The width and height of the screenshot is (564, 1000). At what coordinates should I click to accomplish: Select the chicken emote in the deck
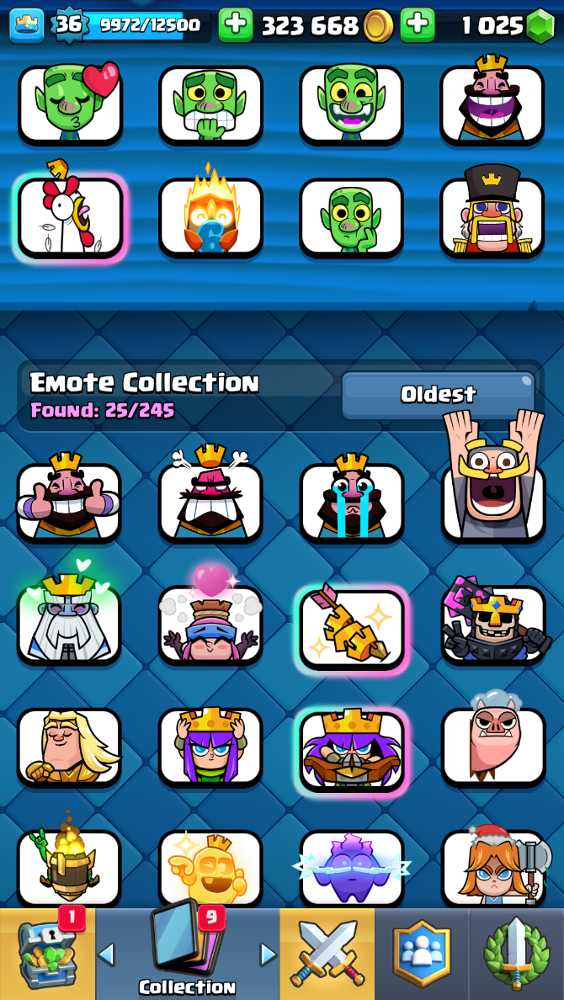70,218
